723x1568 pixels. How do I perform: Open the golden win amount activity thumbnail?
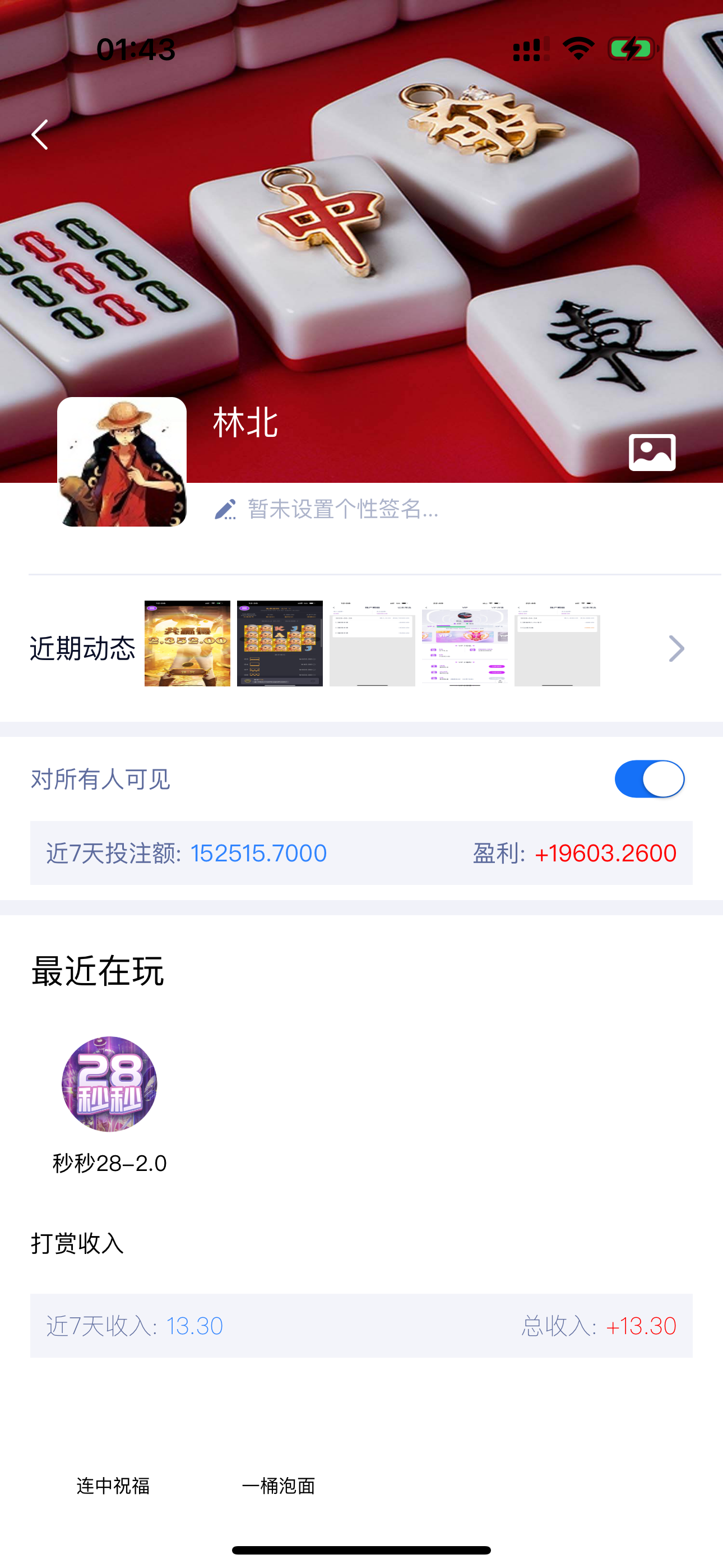(x=187, y=643)
